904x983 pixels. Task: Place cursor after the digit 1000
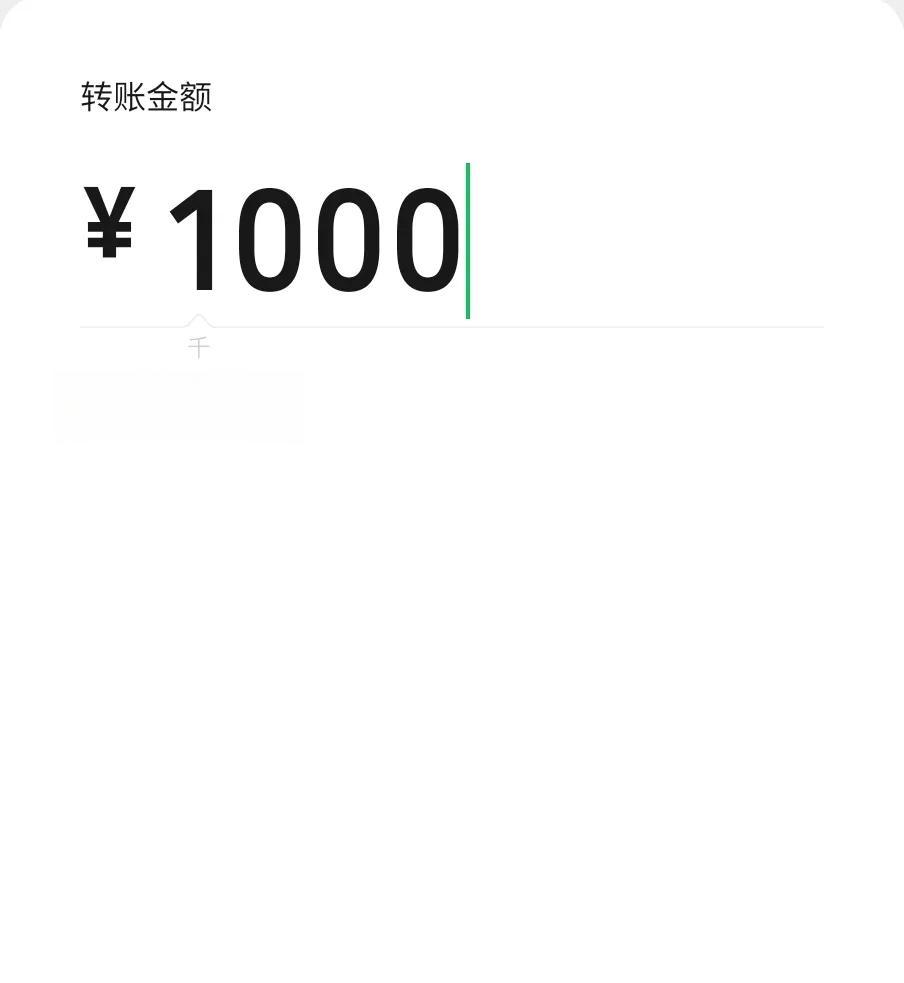(x=467, y=240)
